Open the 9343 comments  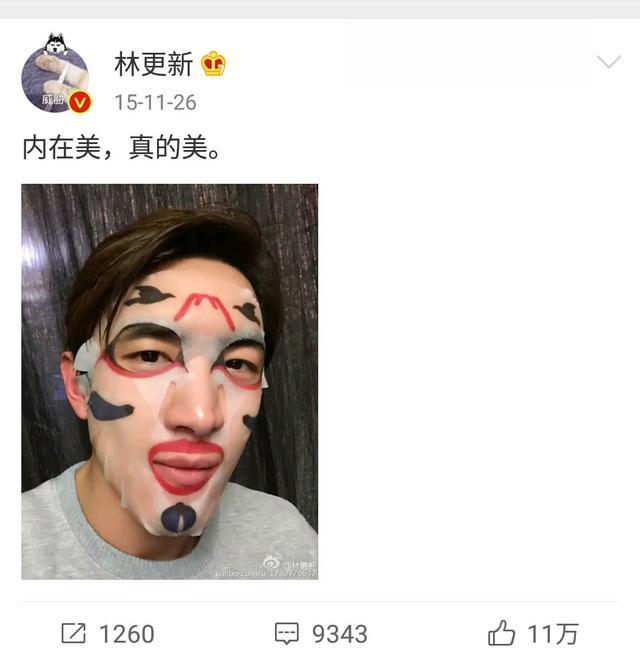pyautogui.click(x=320, y=633)
